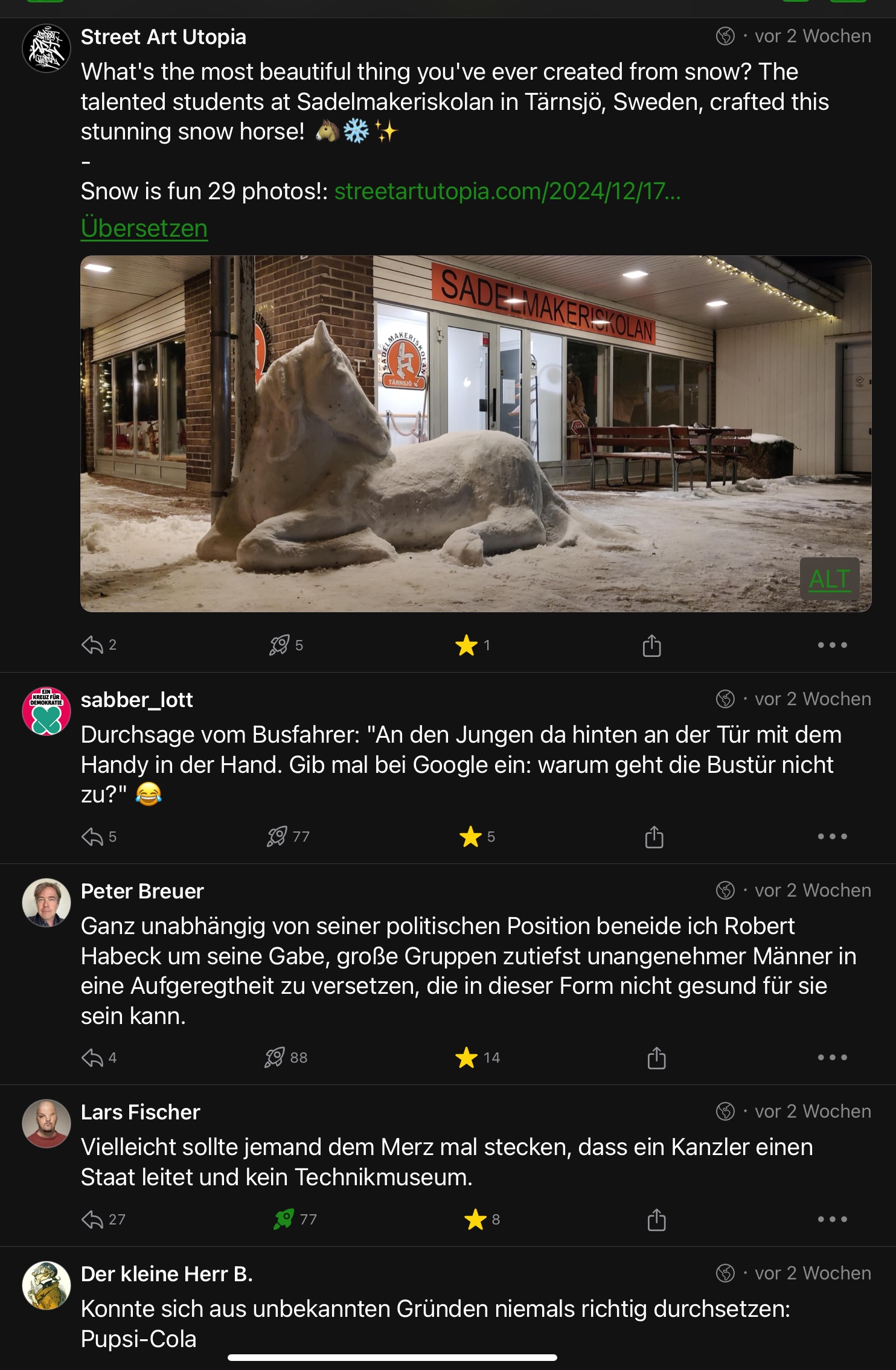View Peter Breuer's profile picture
Viewport: 896px width, 1370px height.
tap(46, 903)
